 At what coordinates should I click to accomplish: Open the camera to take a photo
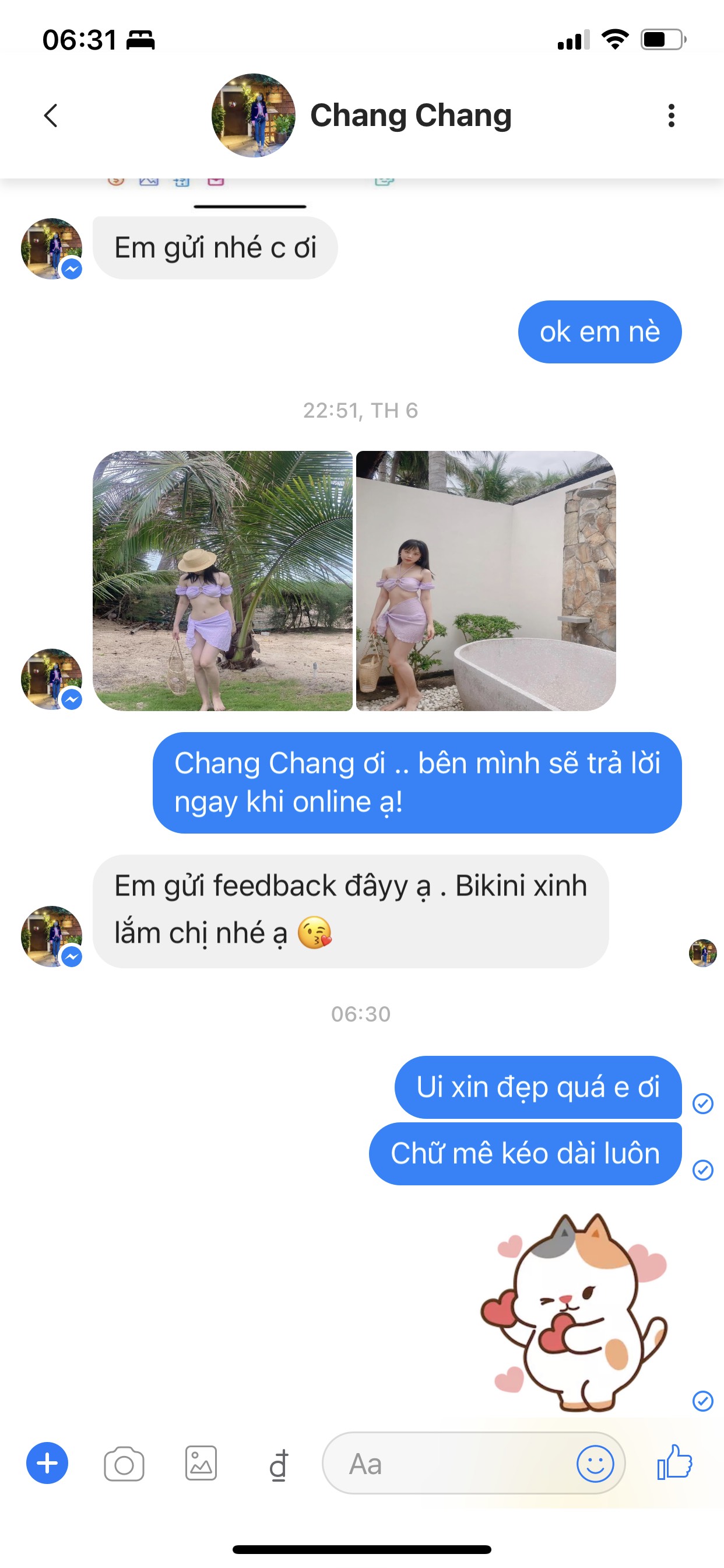point(124,1464)
